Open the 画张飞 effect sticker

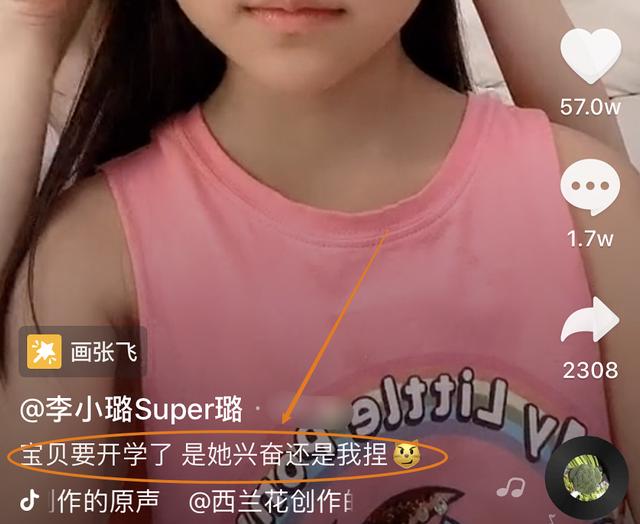84,351
